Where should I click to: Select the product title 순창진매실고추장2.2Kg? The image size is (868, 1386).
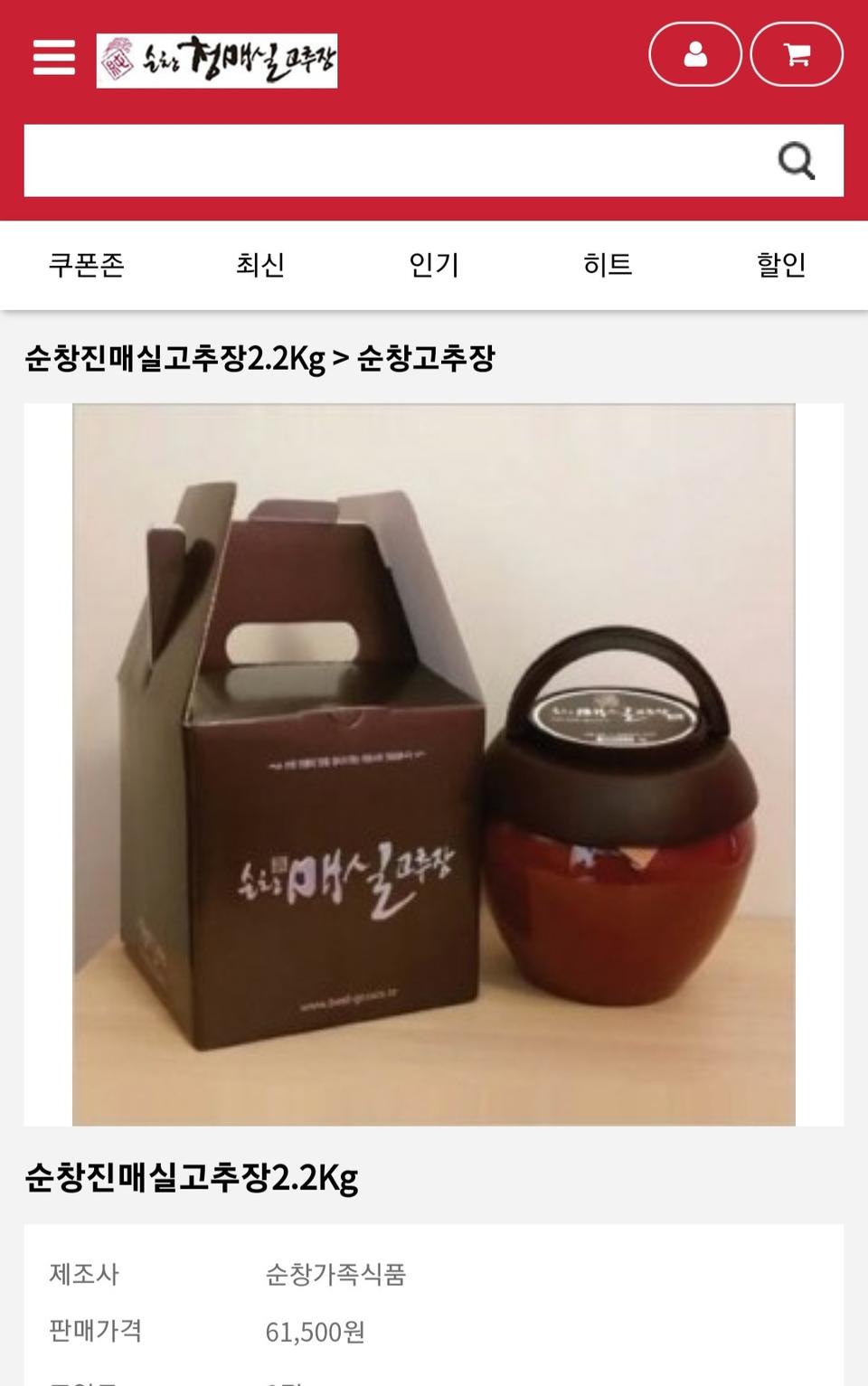(191, 1178)
